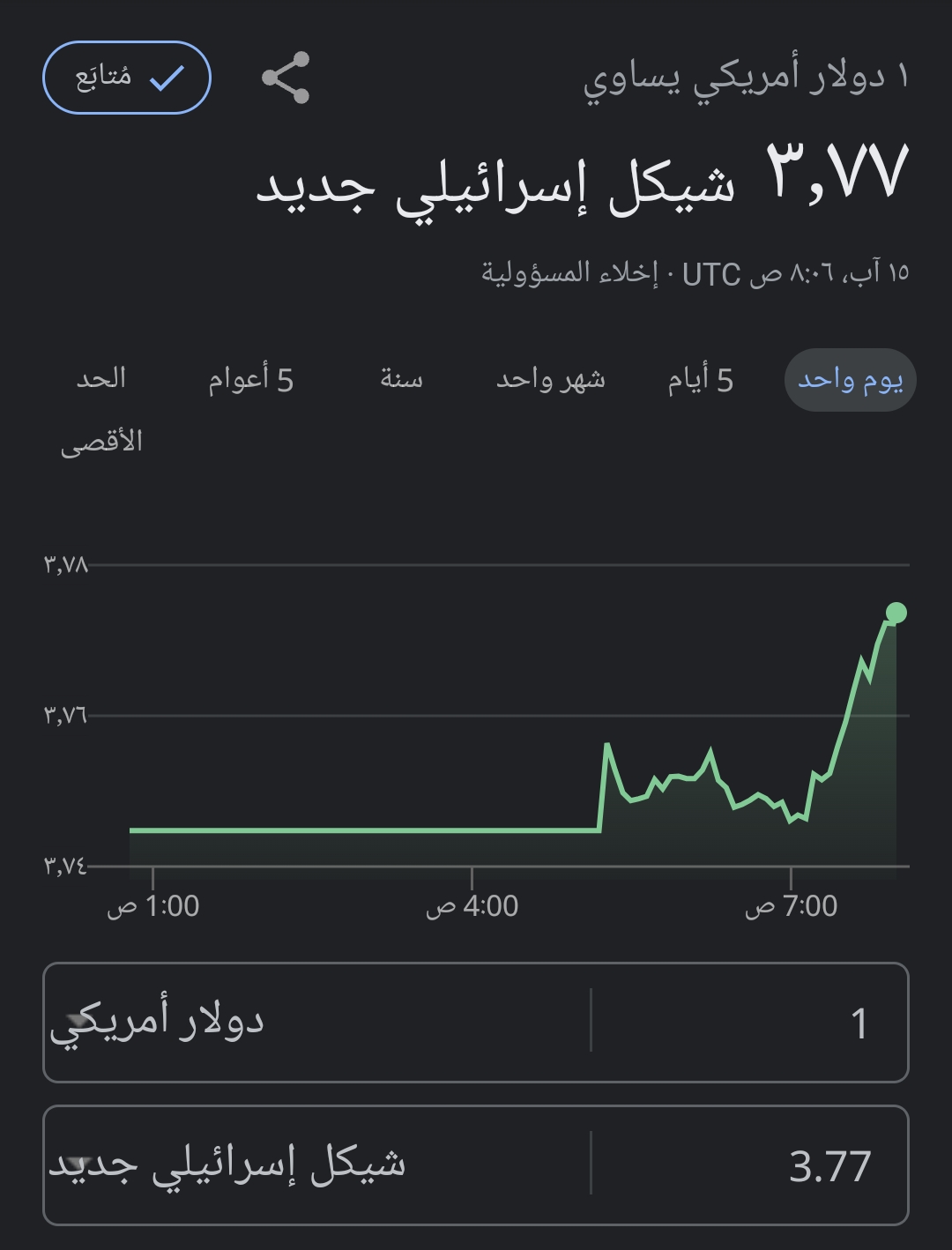Select the الحد الأقصى range
The width and height of the screenshot is (952, 1250).
tap(101, 408)
